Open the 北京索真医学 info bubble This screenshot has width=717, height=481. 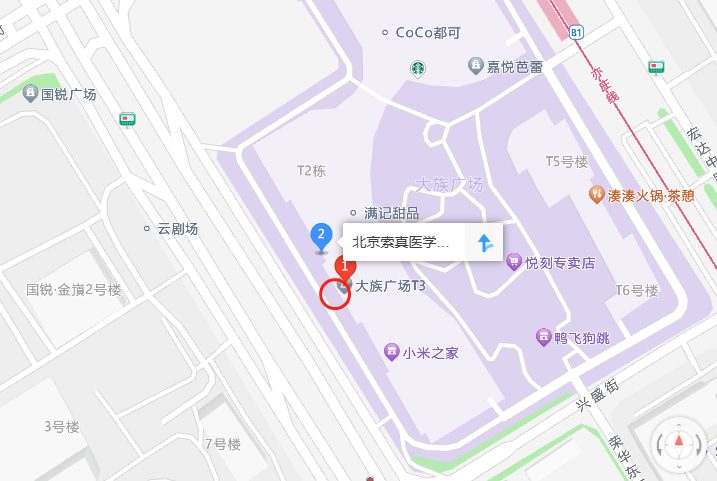[403, 242]
